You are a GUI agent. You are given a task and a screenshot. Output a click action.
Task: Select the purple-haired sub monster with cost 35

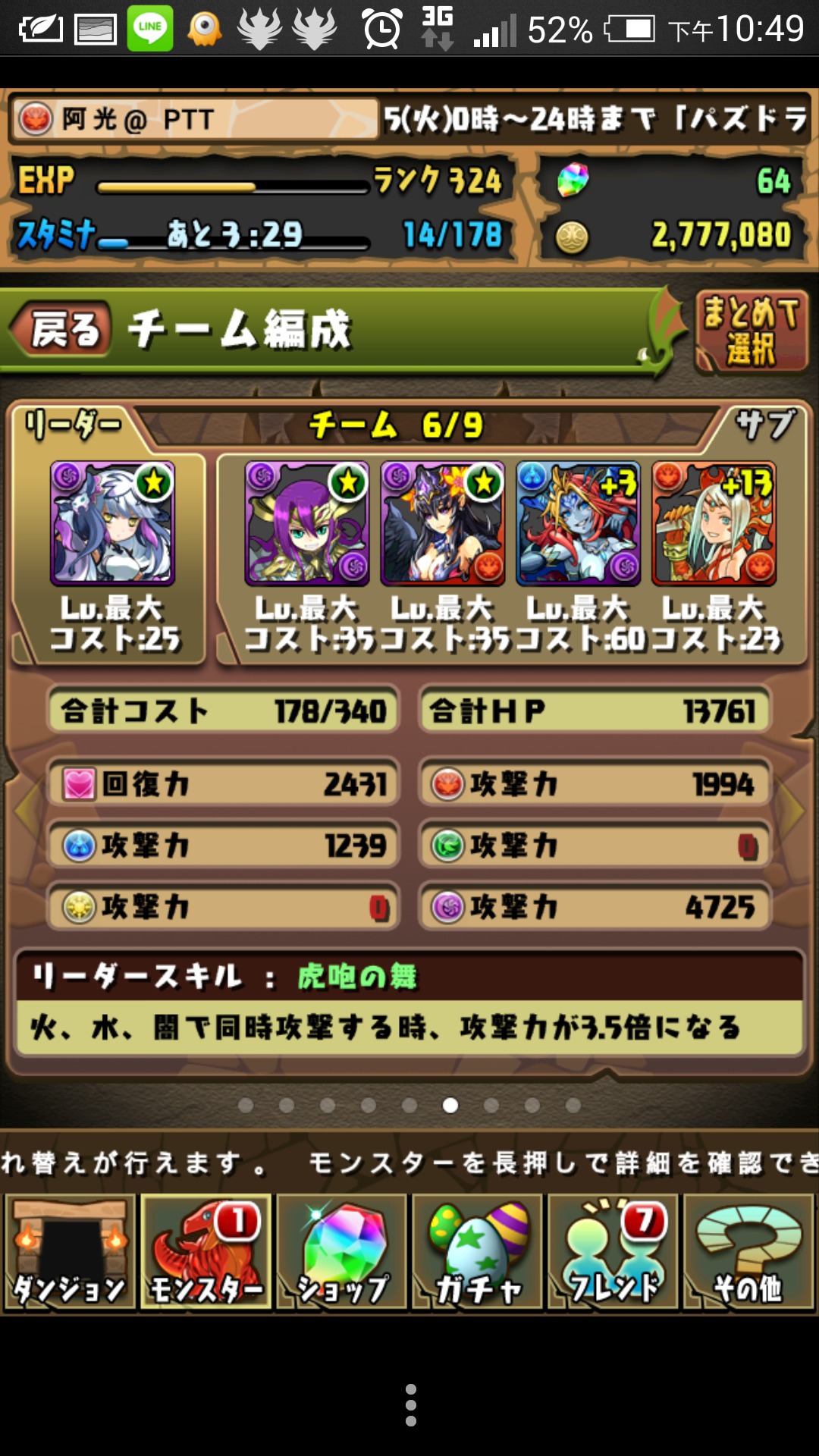(x=307, y=523)
